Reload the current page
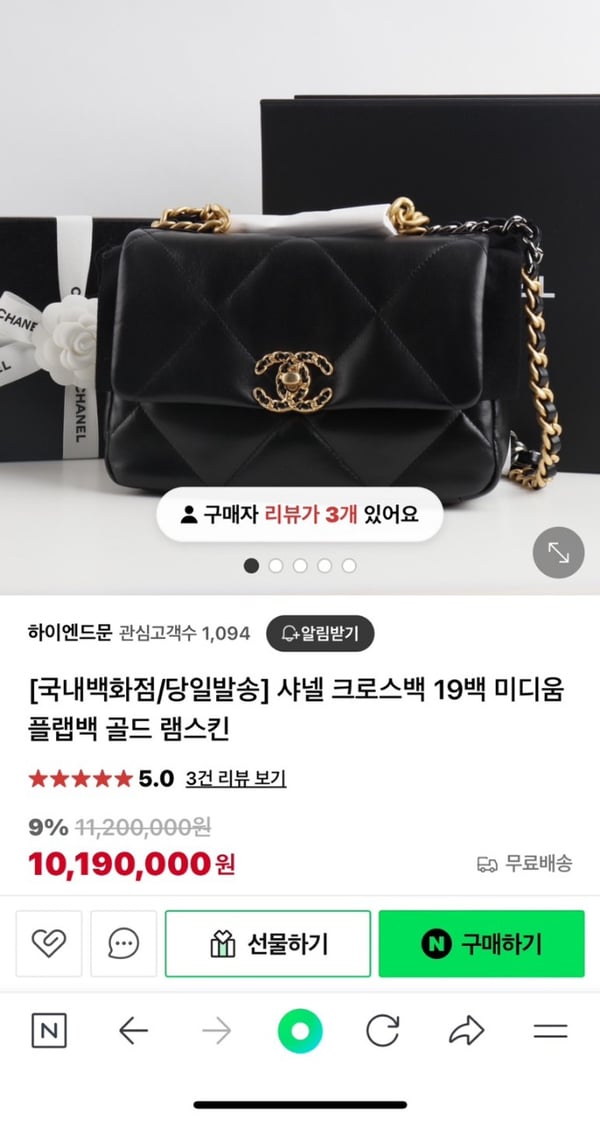600x1121 pixels. (x=383, y=1031)
